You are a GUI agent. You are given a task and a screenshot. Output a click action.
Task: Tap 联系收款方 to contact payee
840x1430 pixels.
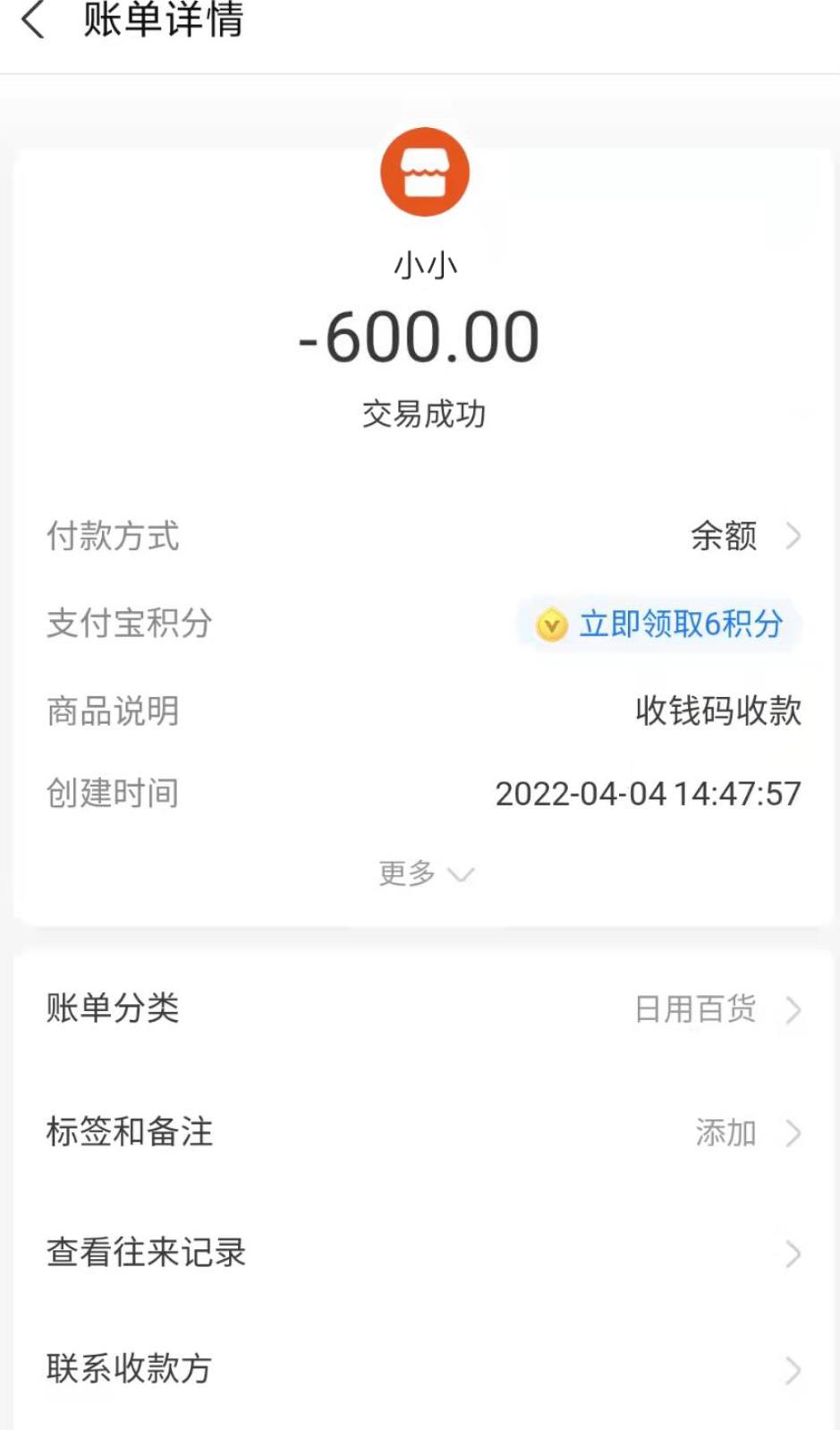129,1367
